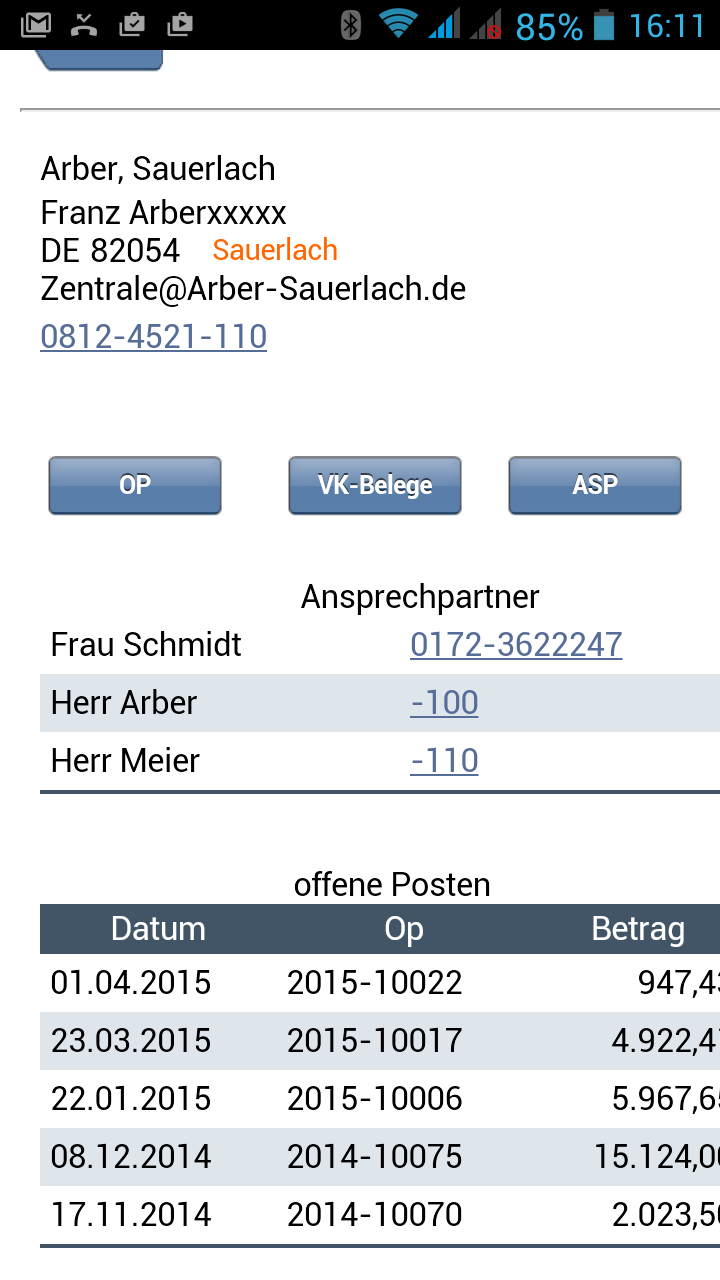The width and height of the screenshot is (720, 1280).
Task: Call Herr Arber's extension -100
Action: click(444, 703)
